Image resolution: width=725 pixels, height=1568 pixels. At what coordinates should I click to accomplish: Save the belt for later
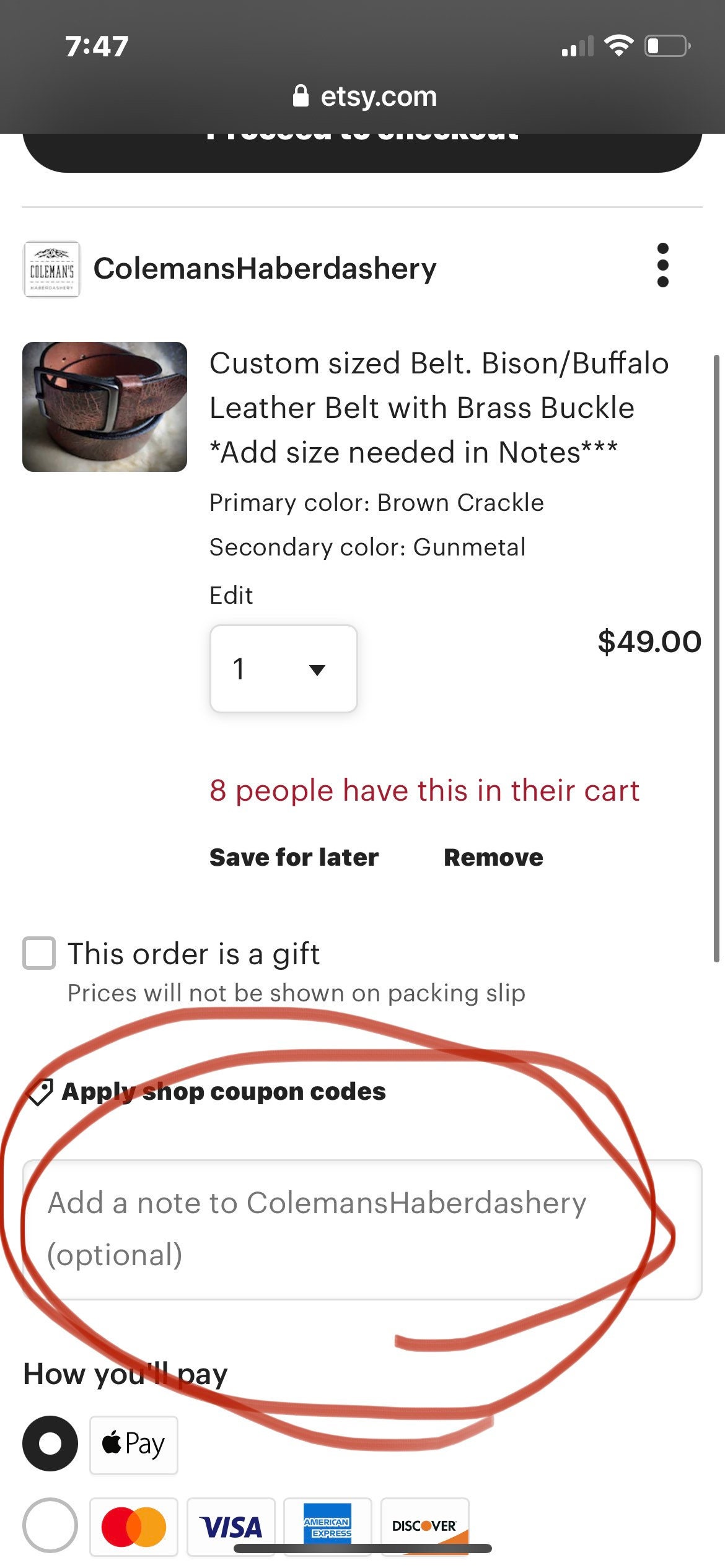[x=294, y=858]
